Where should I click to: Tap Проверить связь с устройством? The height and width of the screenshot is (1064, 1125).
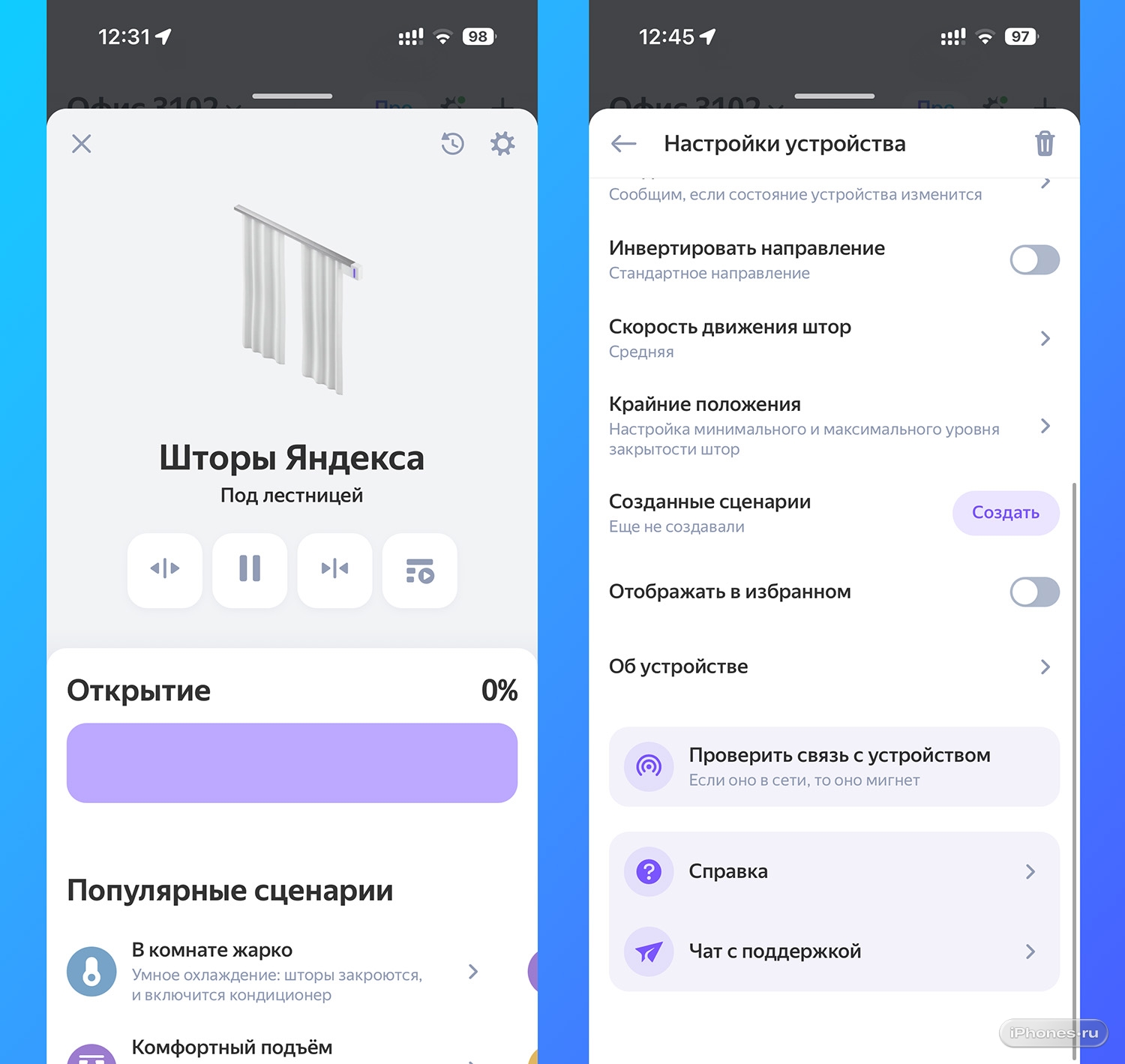click(833, 766)
